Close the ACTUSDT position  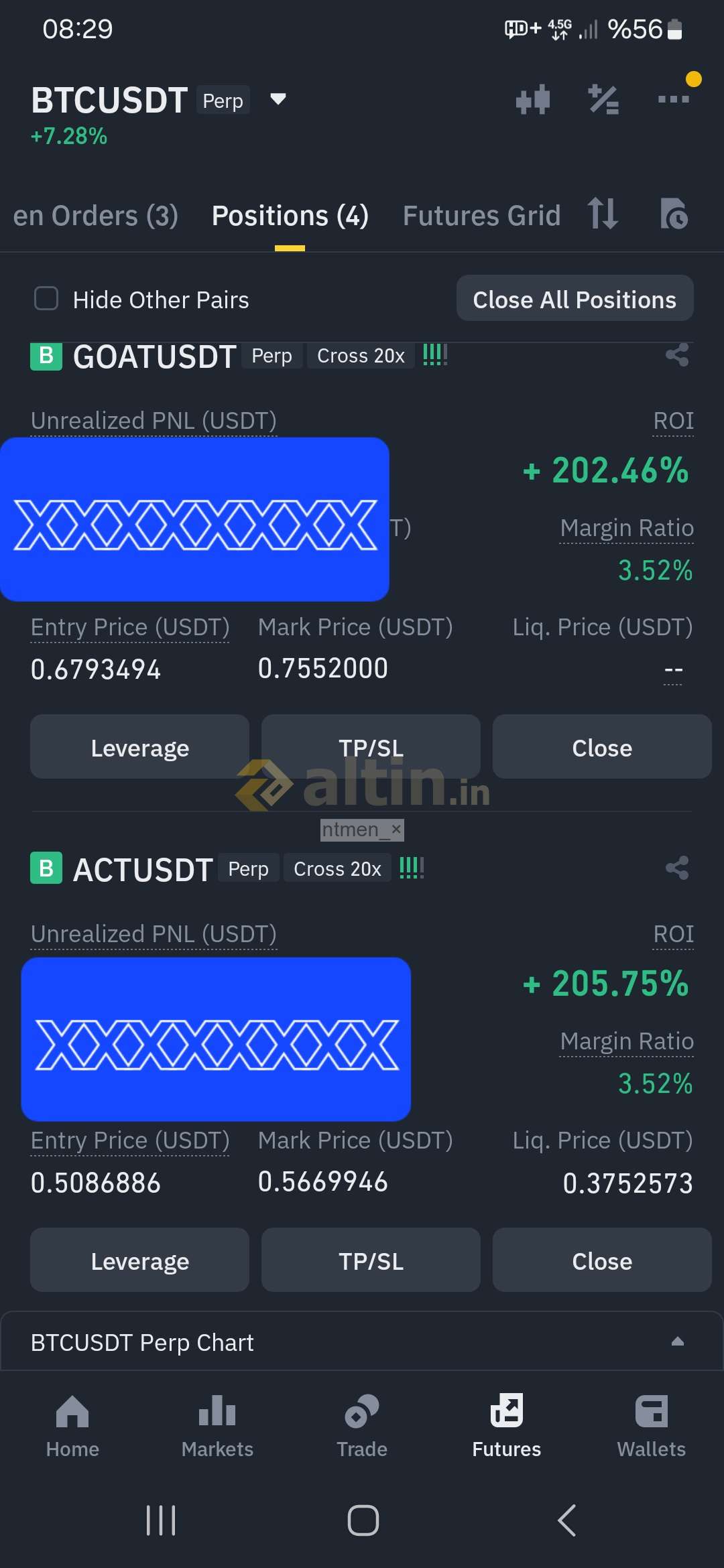tap(601, 1260)
